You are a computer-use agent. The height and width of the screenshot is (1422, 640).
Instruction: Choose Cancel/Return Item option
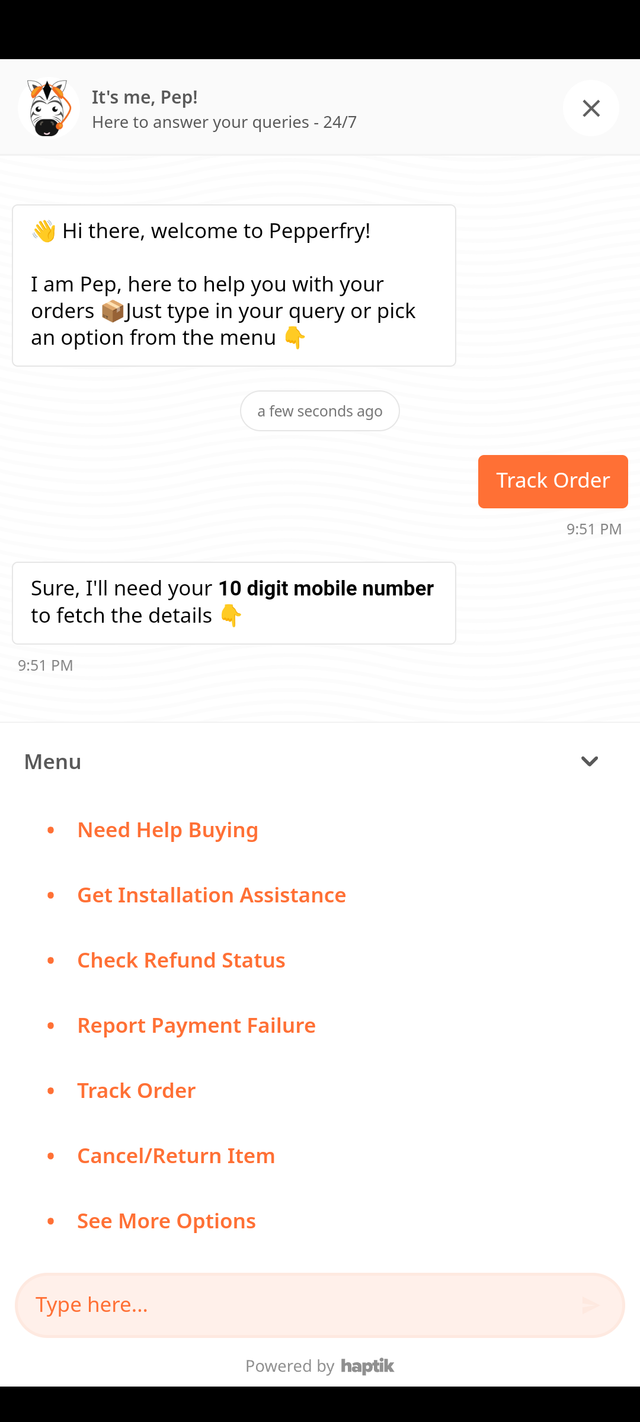pos(175,1156)
